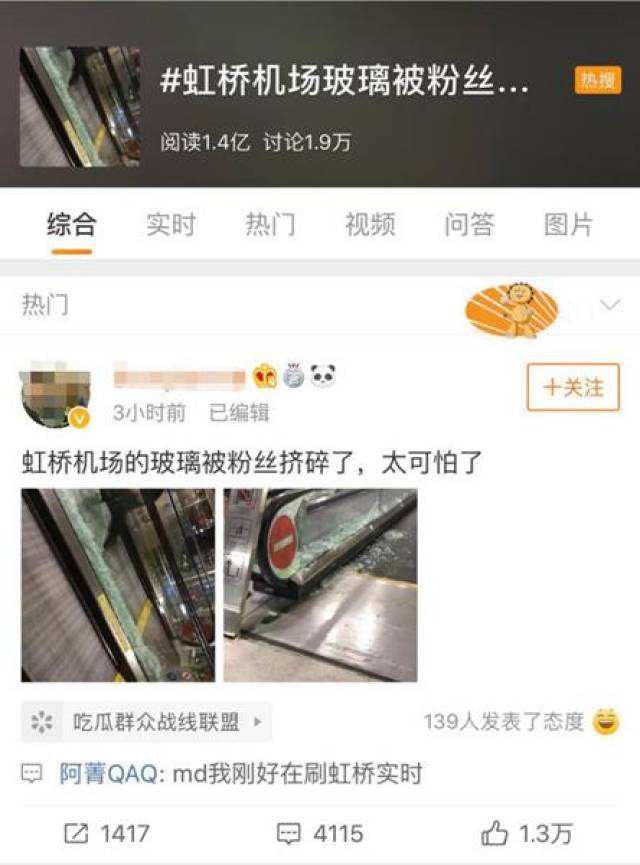Open the 视频 tab
The image size is (640, 865).
coord(369,224)
